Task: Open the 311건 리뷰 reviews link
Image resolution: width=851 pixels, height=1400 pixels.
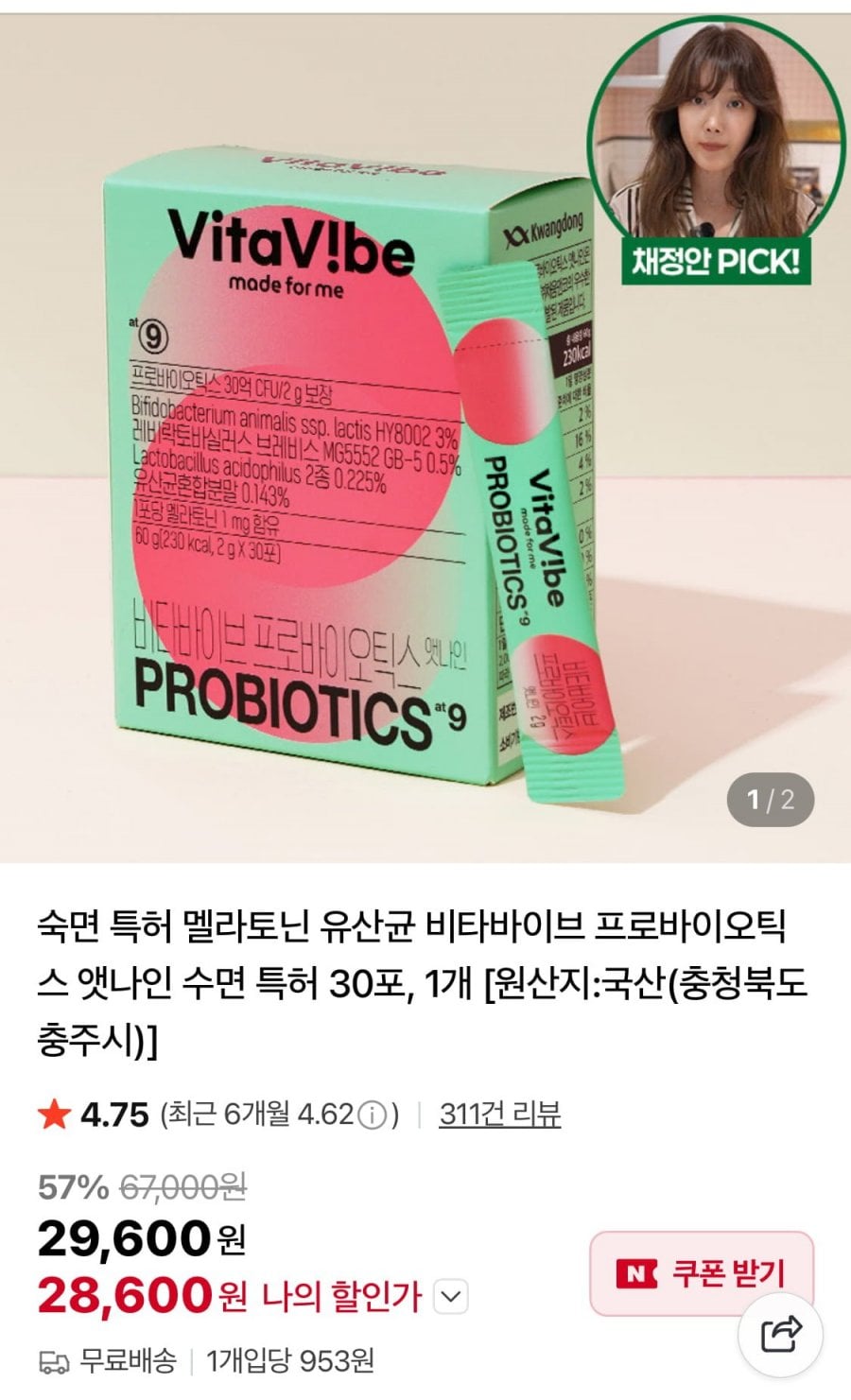Action: coord(499,1115)
